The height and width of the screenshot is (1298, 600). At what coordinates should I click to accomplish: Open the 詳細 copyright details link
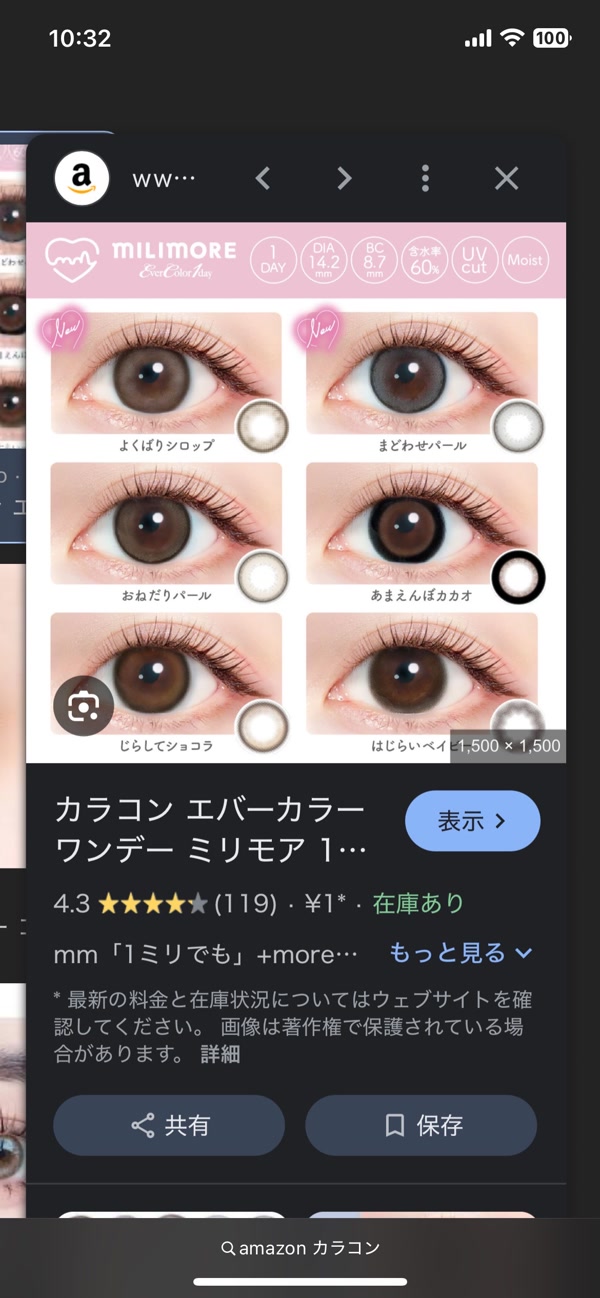[x=220, y=1054]
